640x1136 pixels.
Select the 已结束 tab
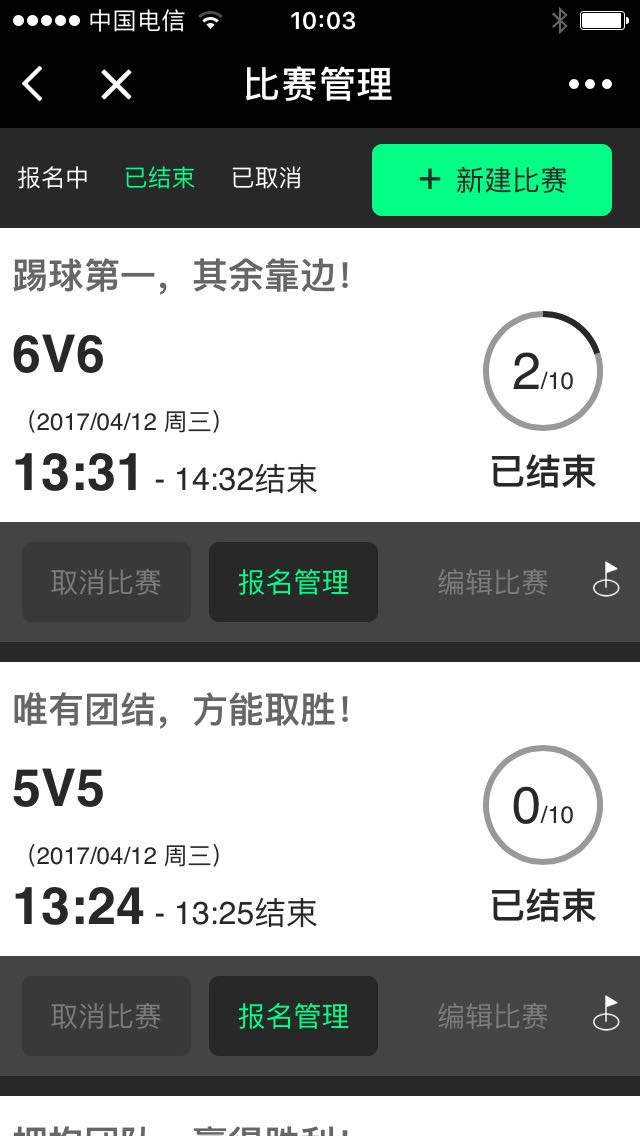[x=160, y=178]
